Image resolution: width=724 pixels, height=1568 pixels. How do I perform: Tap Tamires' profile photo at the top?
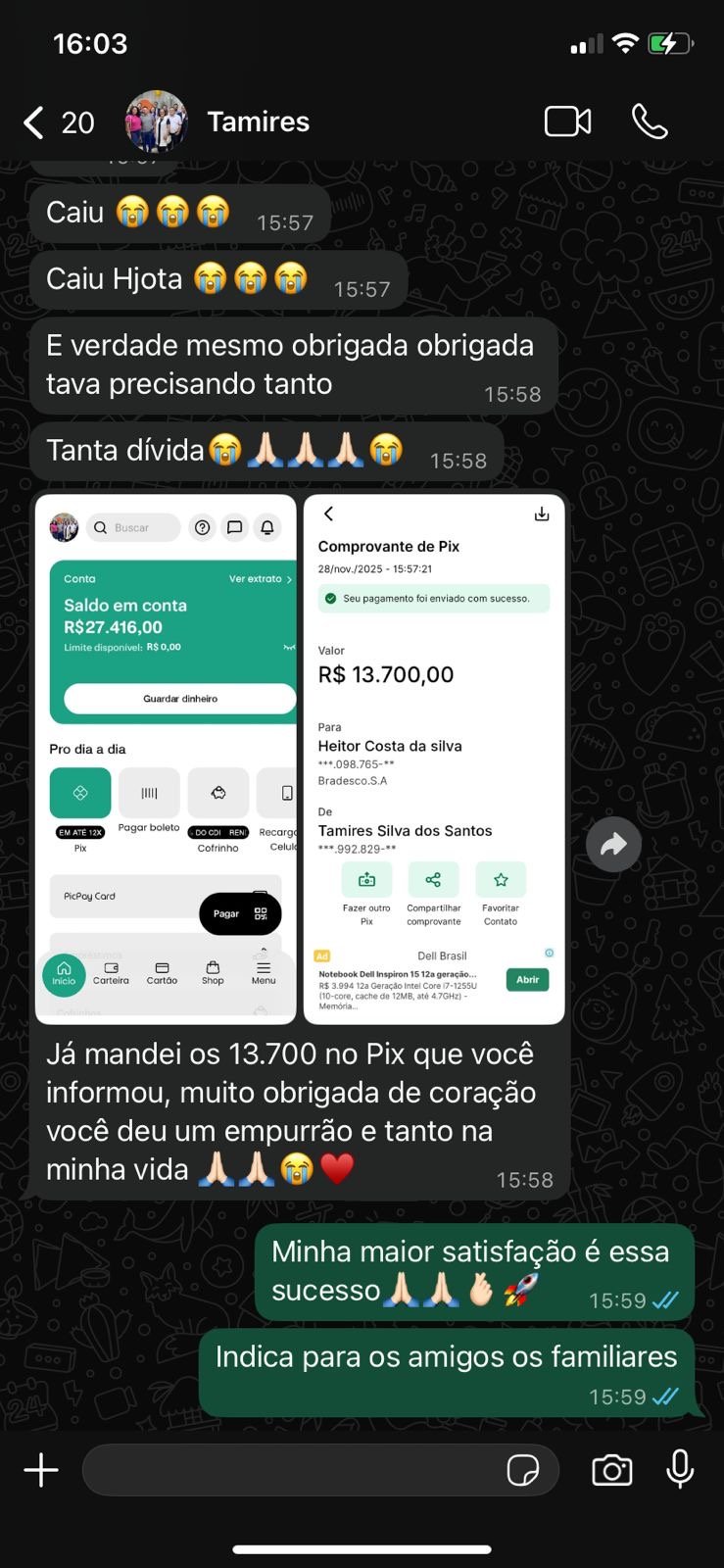[155, 122]
